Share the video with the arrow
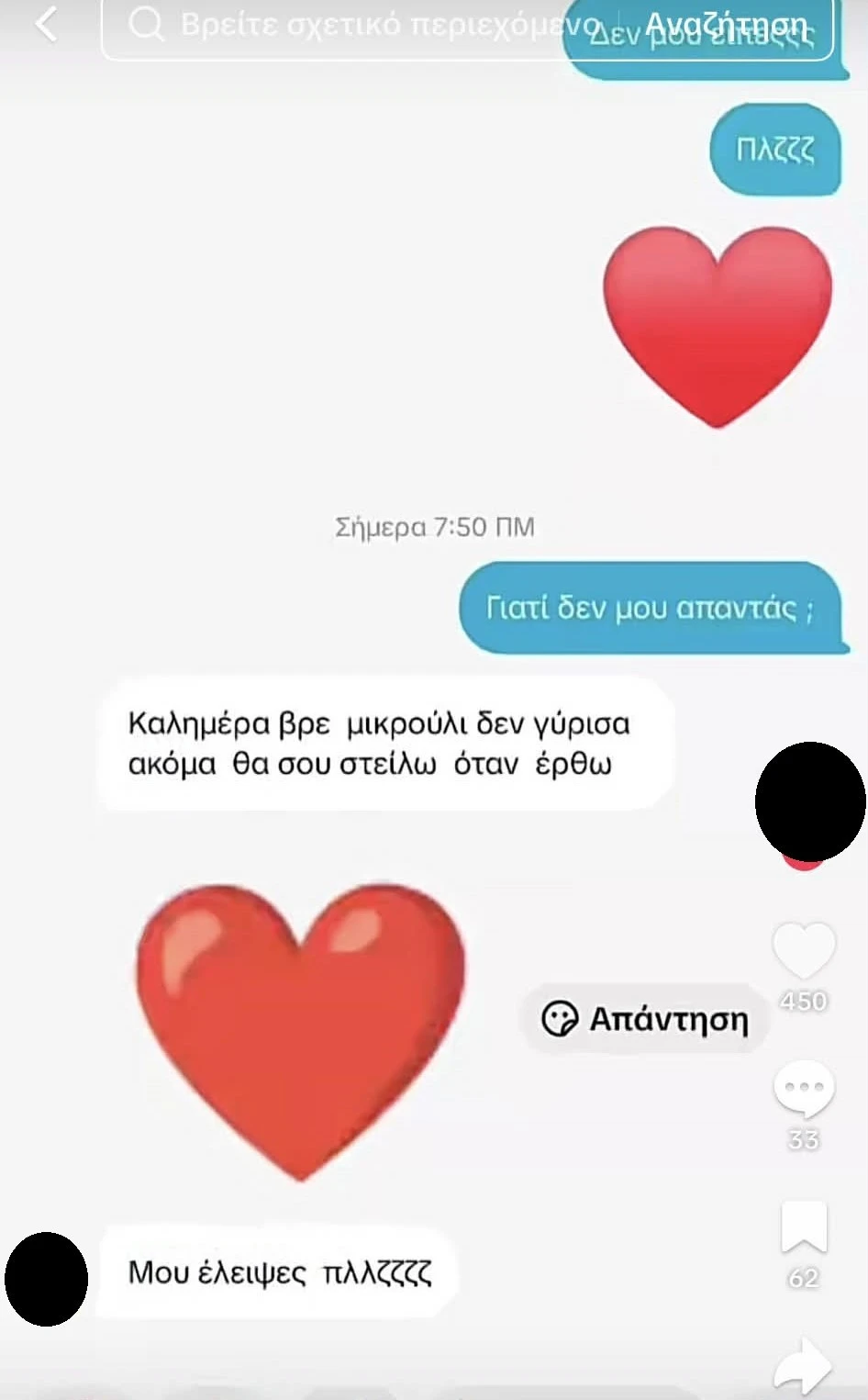 coord(802,1366)
